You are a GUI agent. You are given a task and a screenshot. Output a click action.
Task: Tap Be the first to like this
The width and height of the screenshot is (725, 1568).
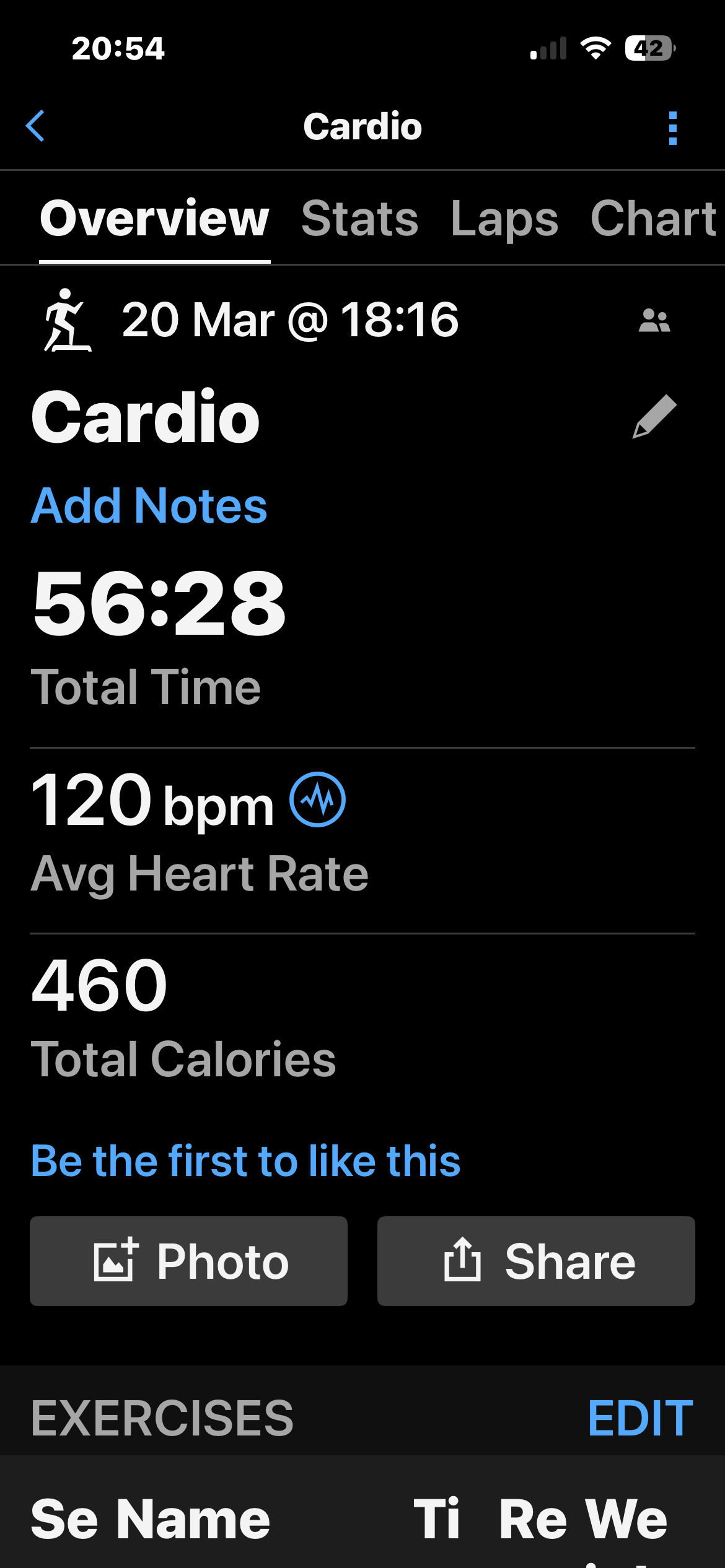click(x=245, y=1161)
